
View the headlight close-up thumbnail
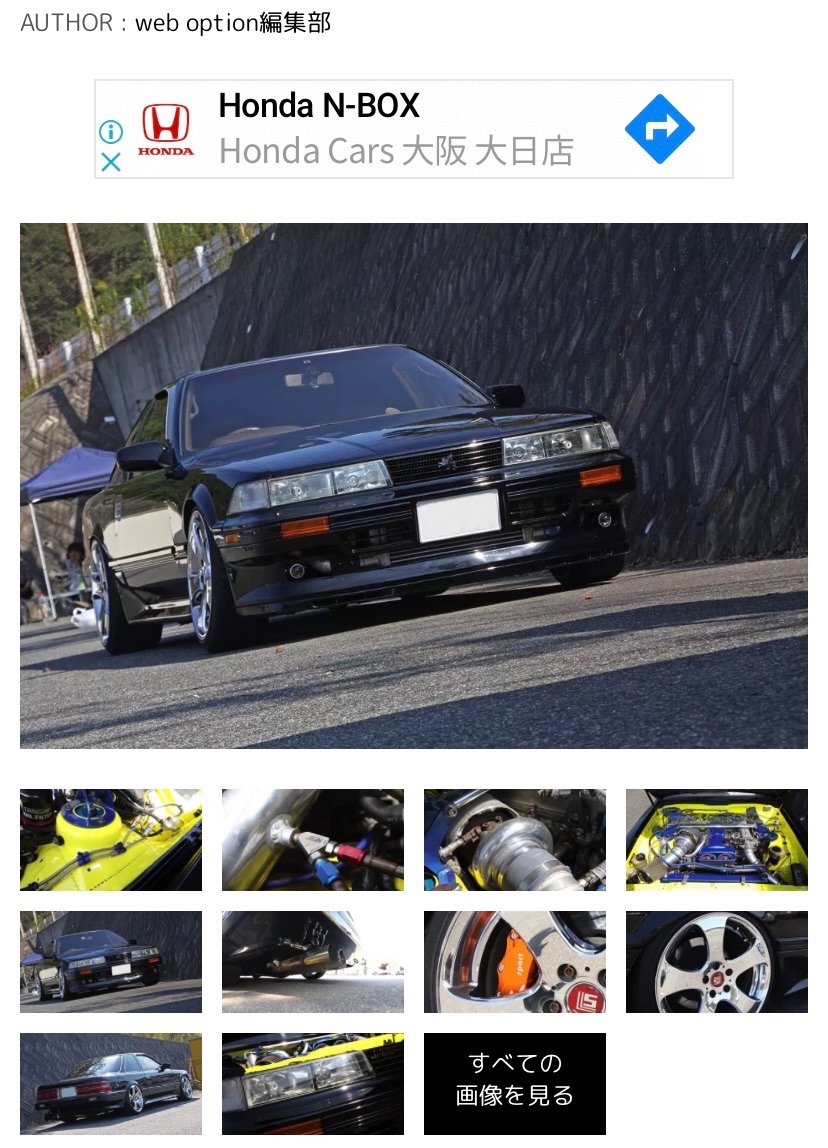pos(313,1084)
